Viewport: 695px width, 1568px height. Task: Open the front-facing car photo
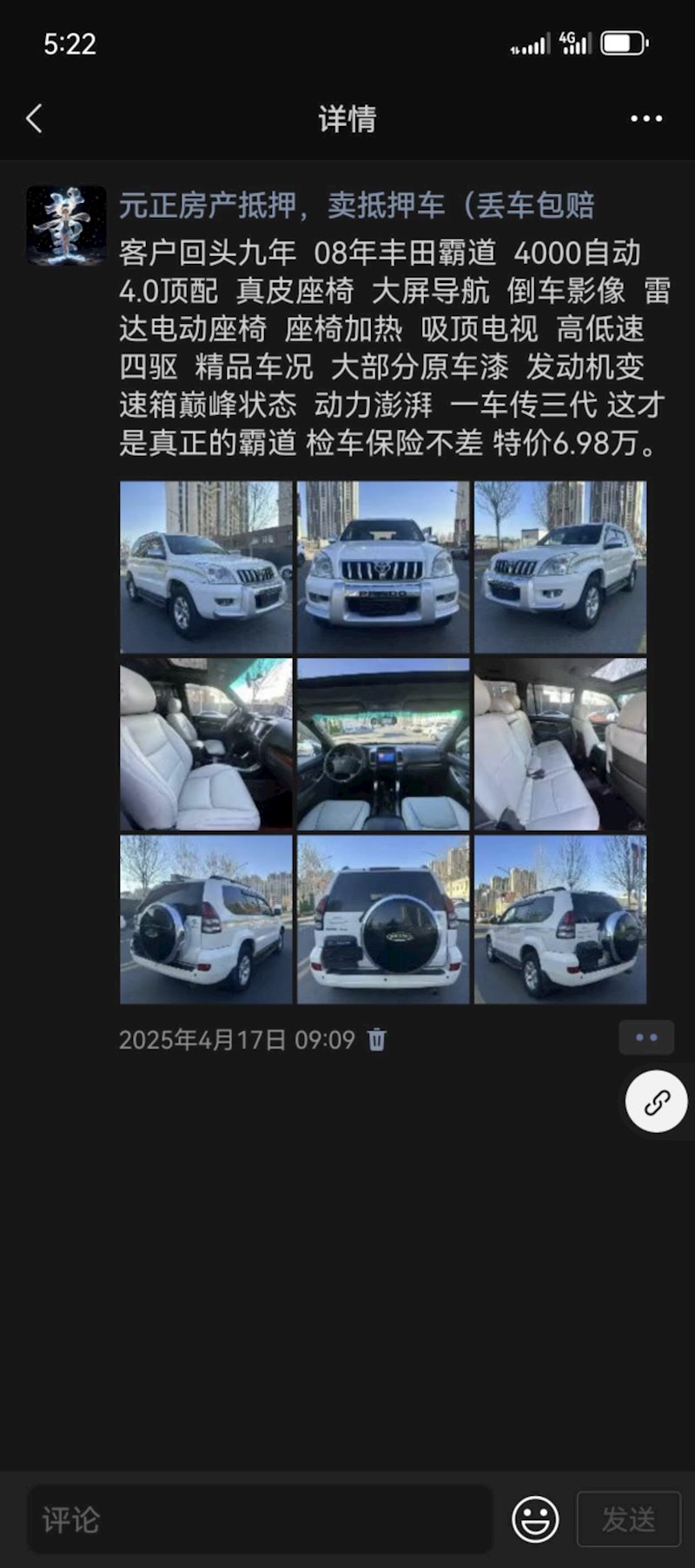pos(383,567)
